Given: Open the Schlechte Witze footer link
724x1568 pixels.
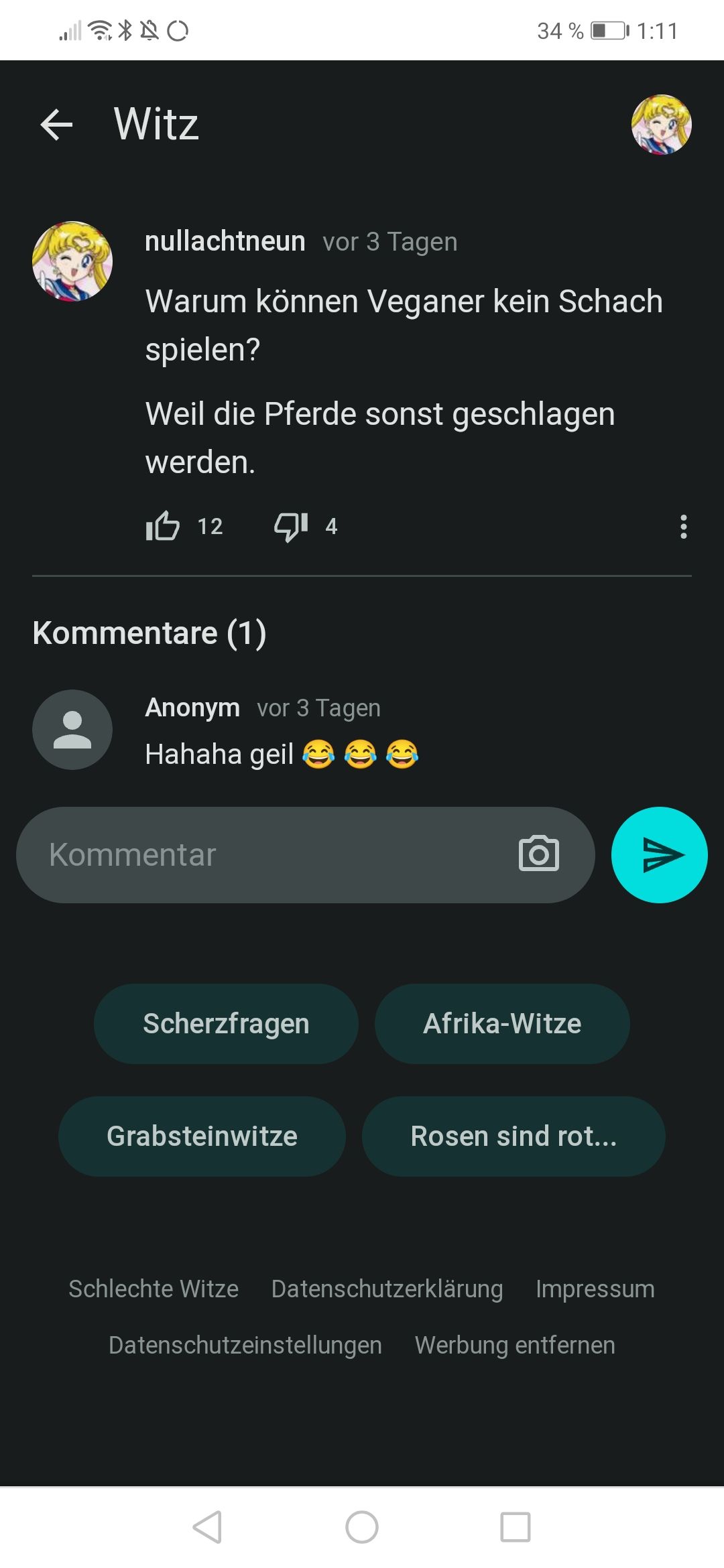Looking at the screenshot, I should (x=154, y=1289).
